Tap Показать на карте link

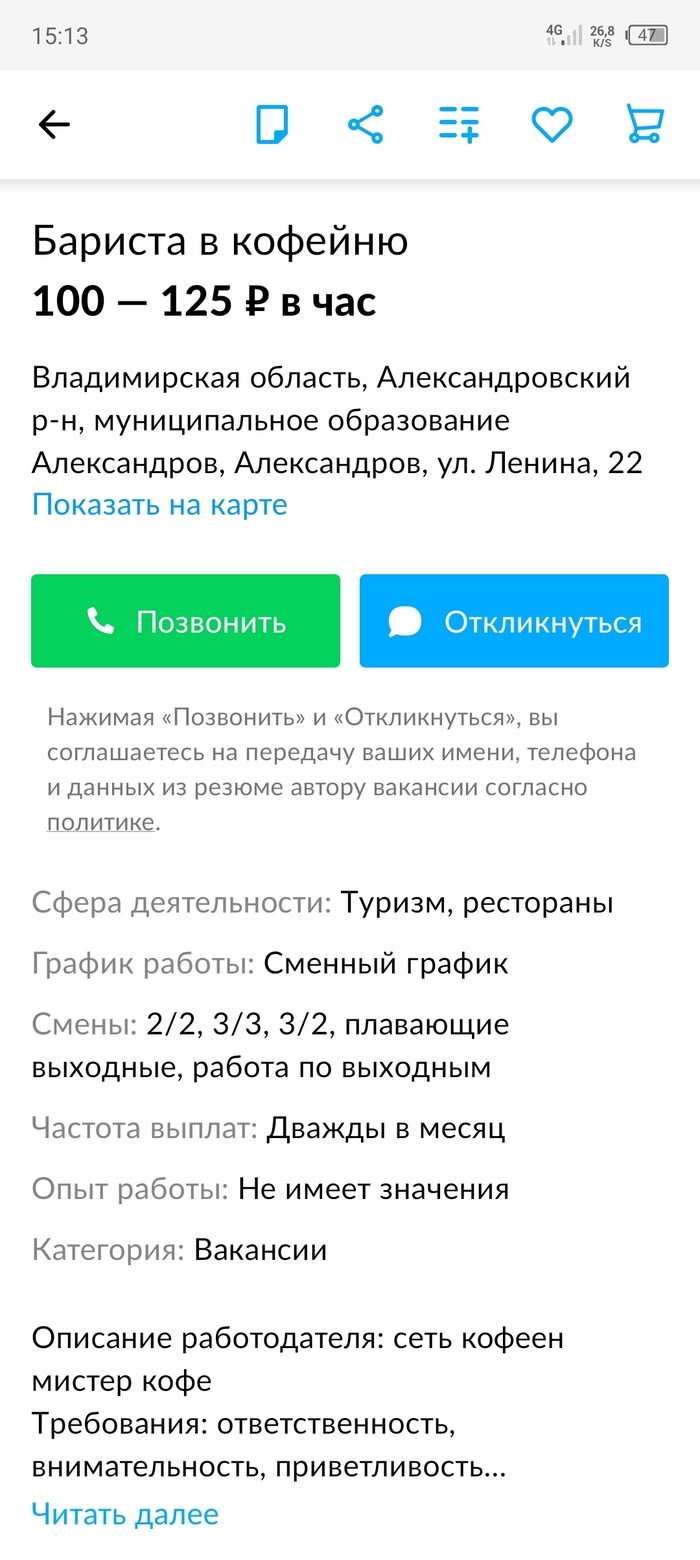[x=159, y=504]
